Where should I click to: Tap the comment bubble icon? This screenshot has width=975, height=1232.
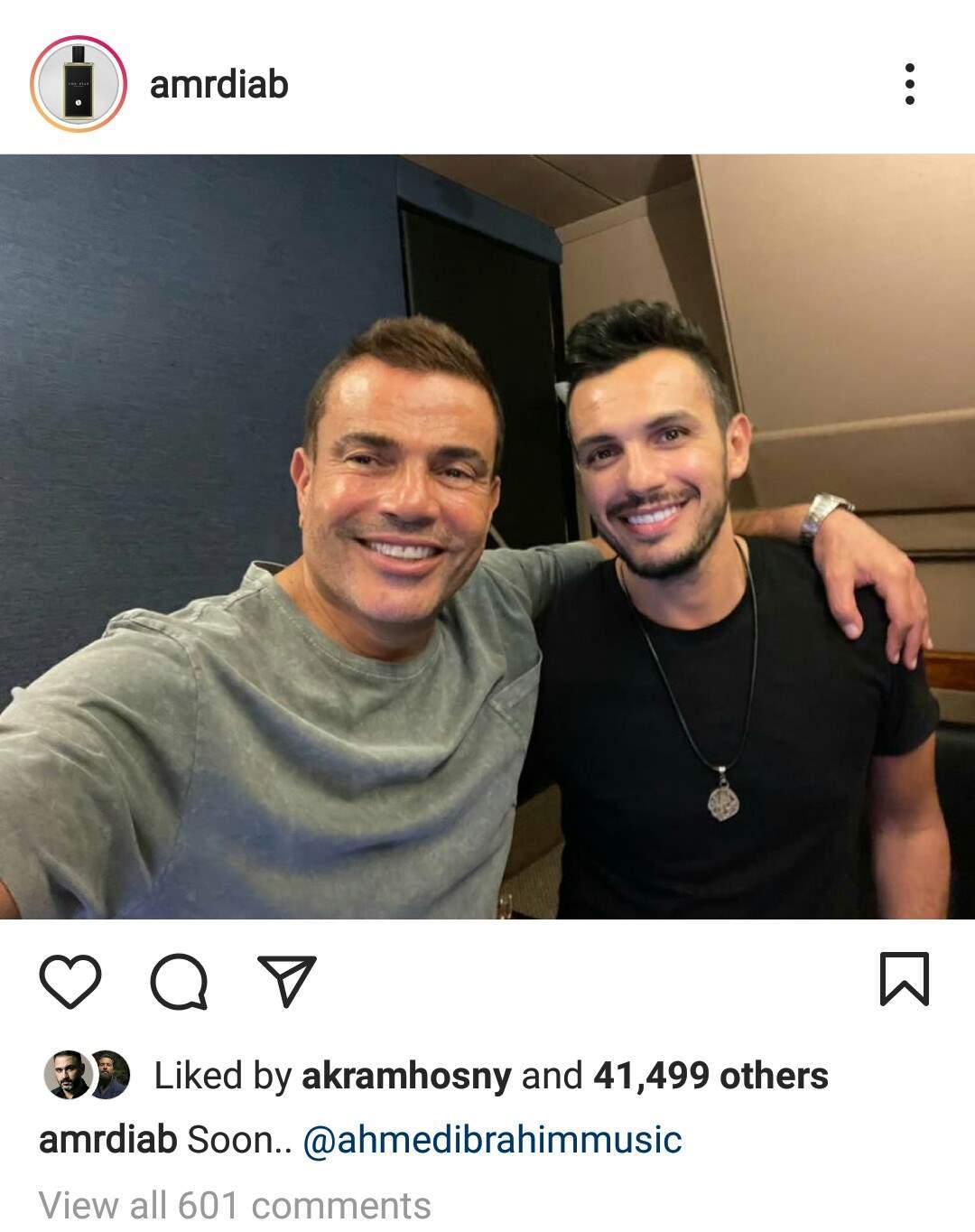(179, 981)
